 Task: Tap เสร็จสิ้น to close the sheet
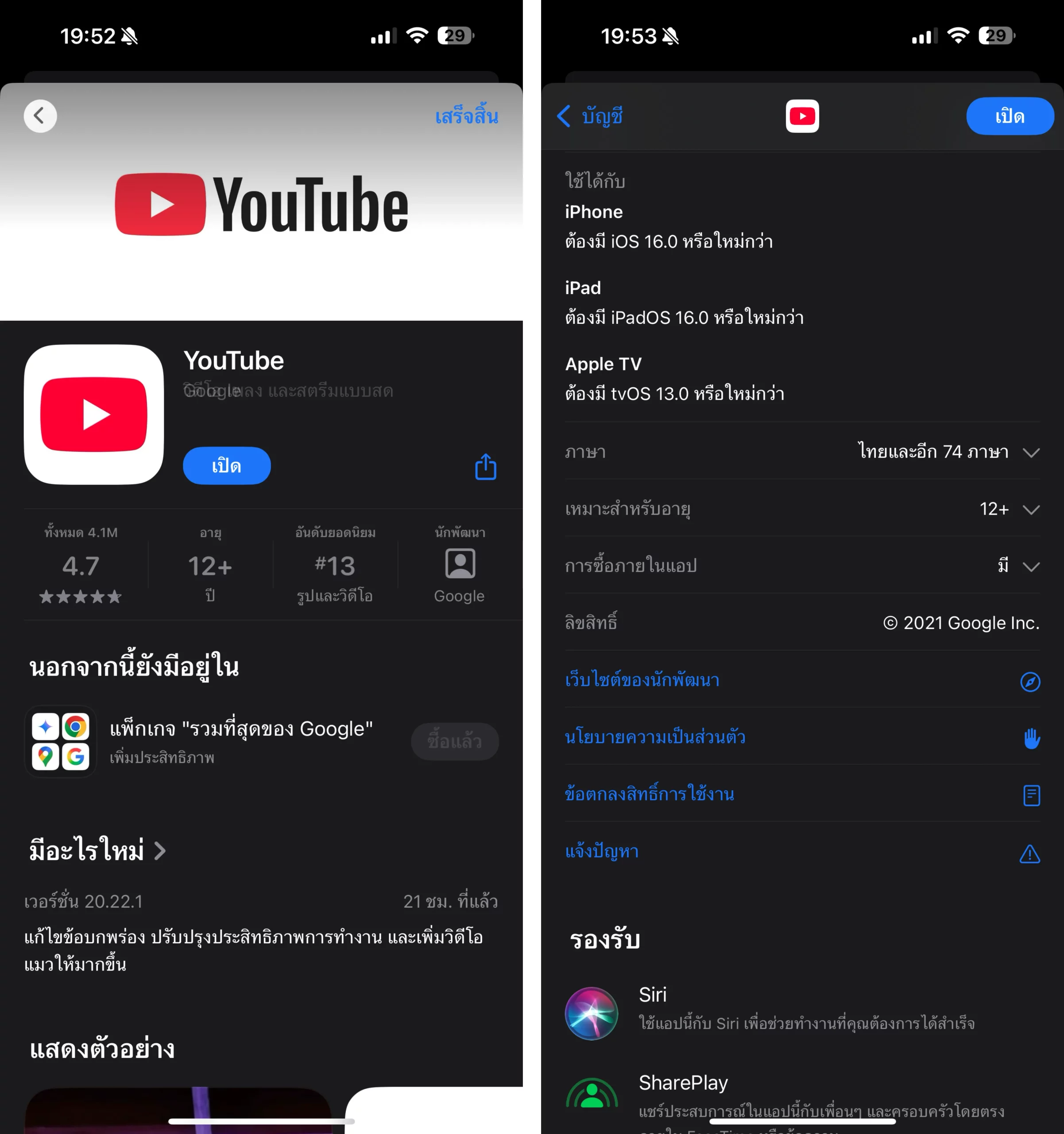[466, 117]
